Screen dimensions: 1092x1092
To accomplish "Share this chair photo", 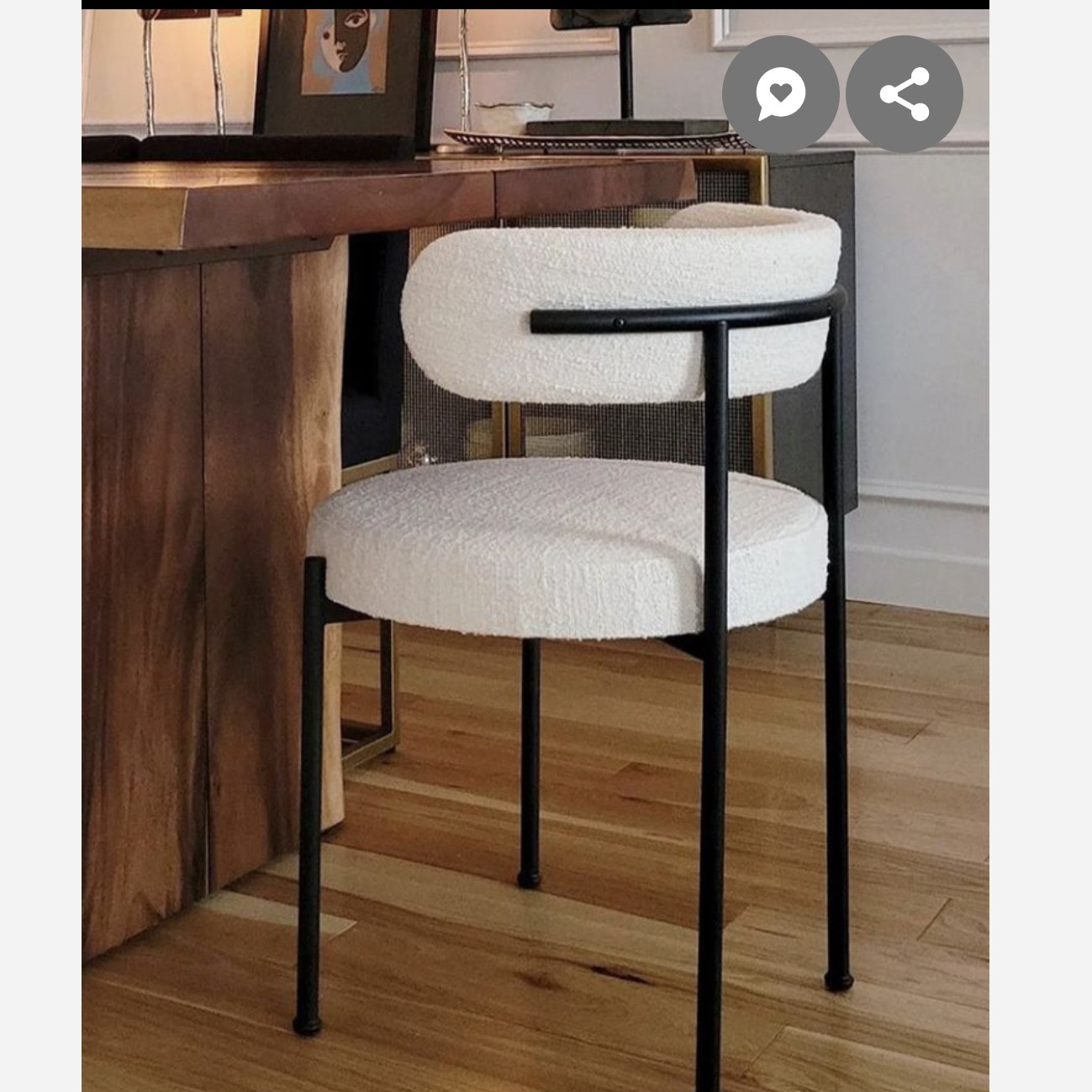I will pos(904,93).
